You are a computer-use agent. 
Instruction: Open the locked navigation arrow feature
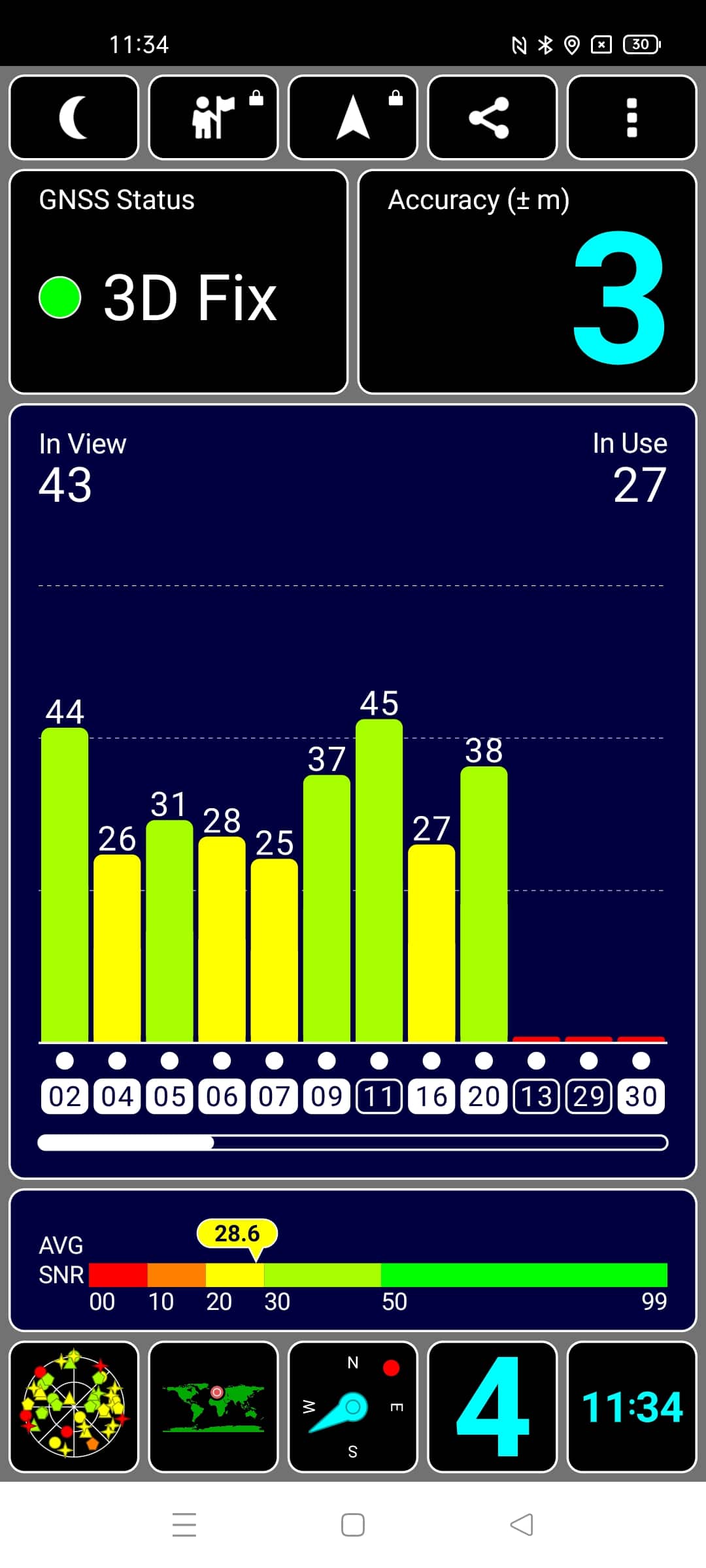(353, 118)
